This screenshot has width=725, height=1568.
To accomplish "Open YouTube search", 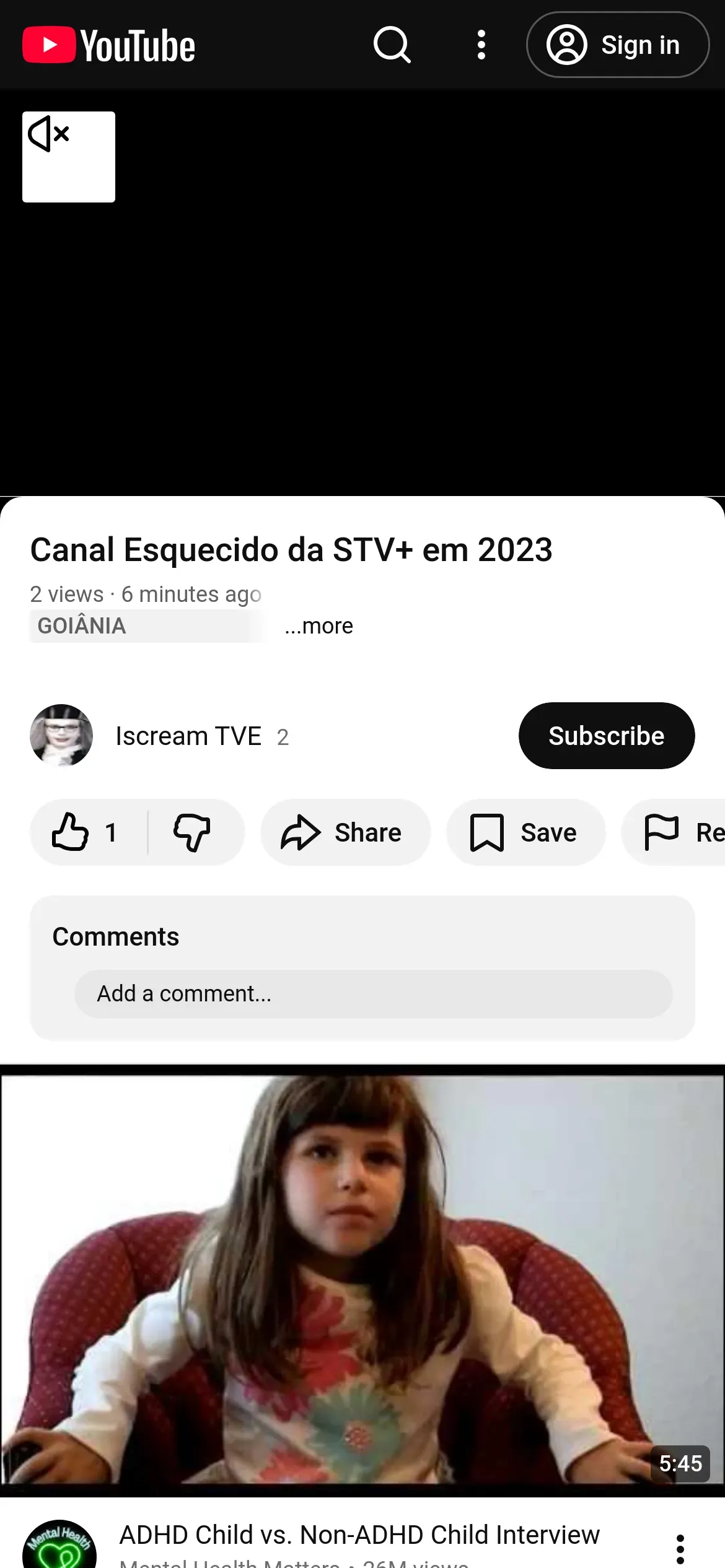I will 392,45.
